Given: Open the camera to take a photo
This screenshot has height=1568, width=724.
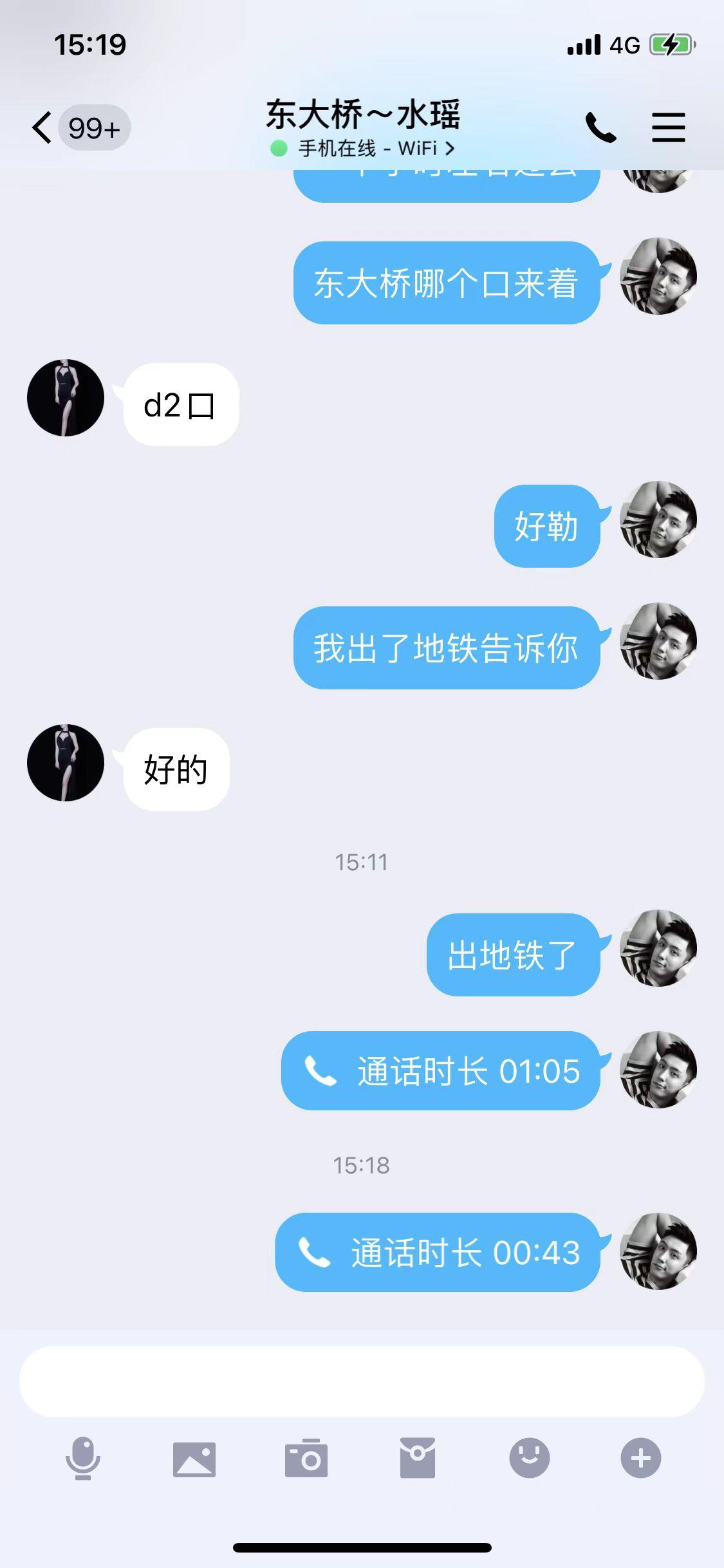Looking at the screenshot, I should click(306, 1459).
